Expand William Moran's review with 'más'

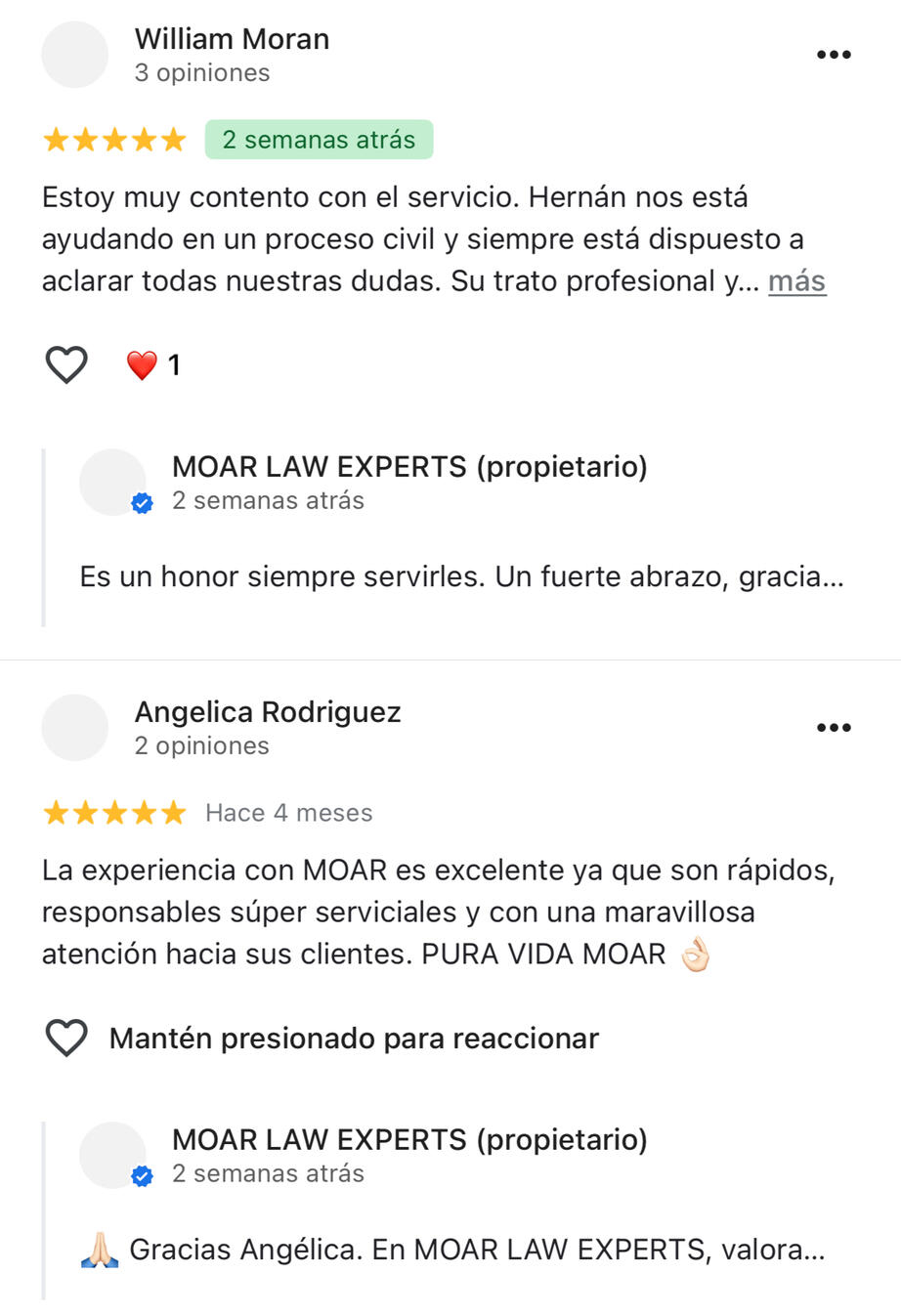coord(796,281)
